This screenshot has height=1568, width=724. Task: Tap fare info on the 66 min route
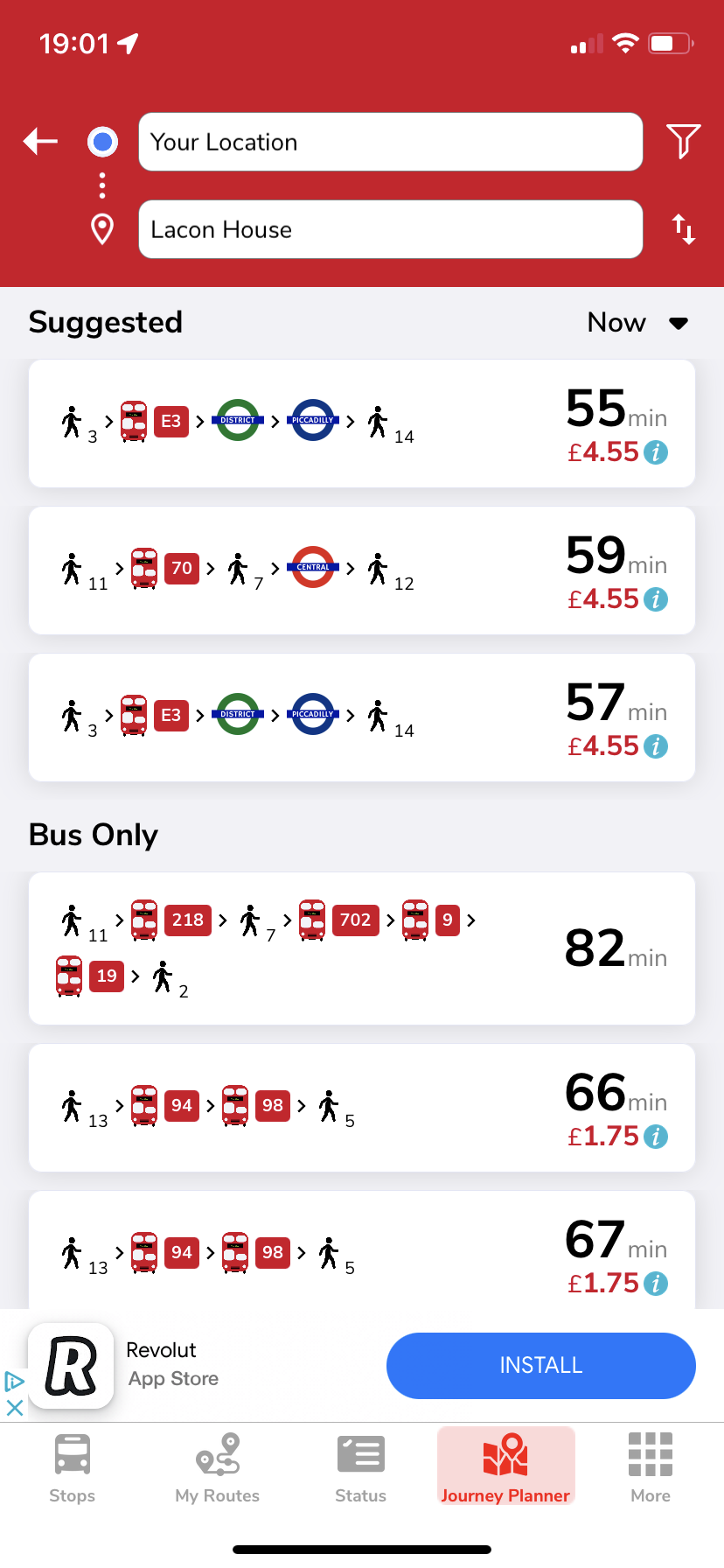[655, 1137]
